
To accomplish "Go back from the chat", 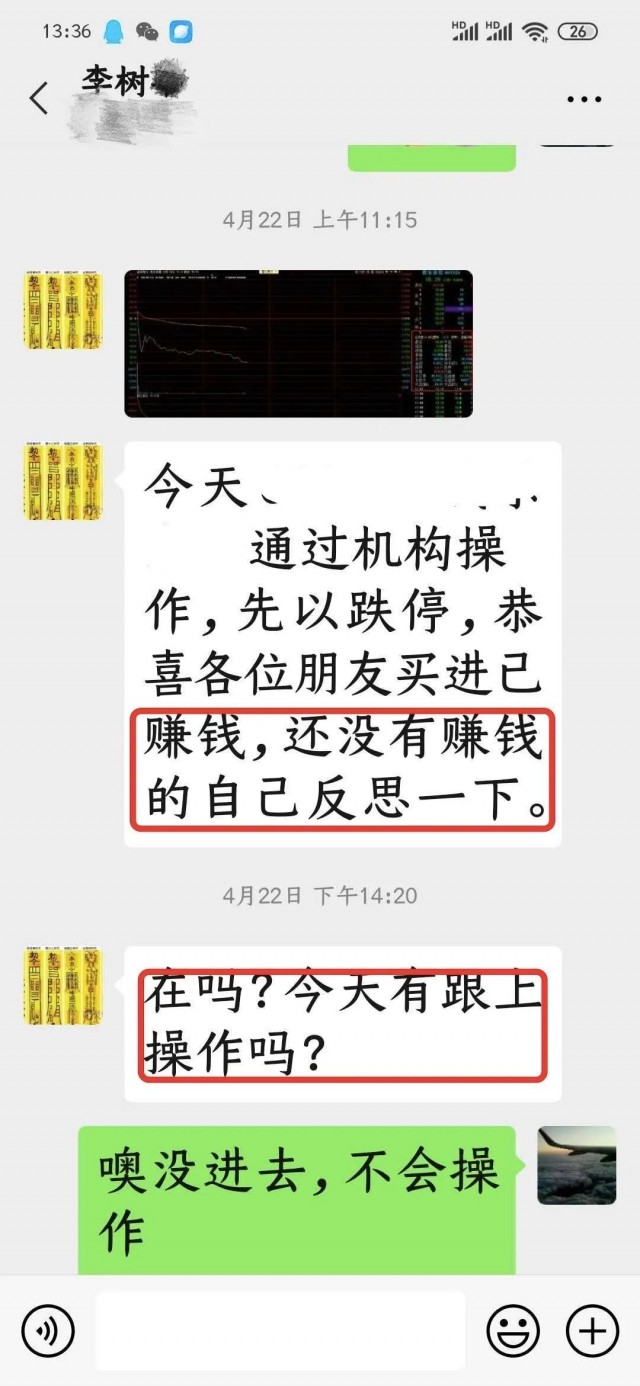I will pyautogui.click(x=39, y=98).
